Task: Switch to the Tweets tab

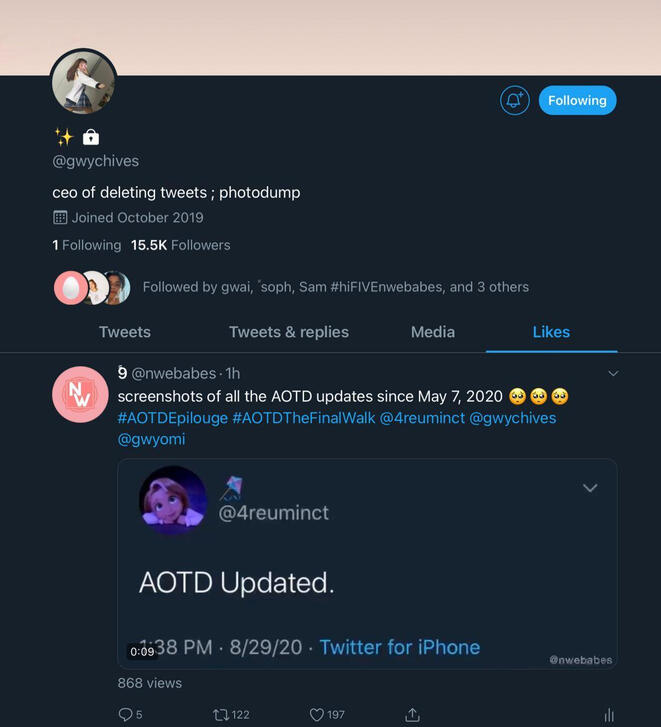Action: (x=125, y=332)
